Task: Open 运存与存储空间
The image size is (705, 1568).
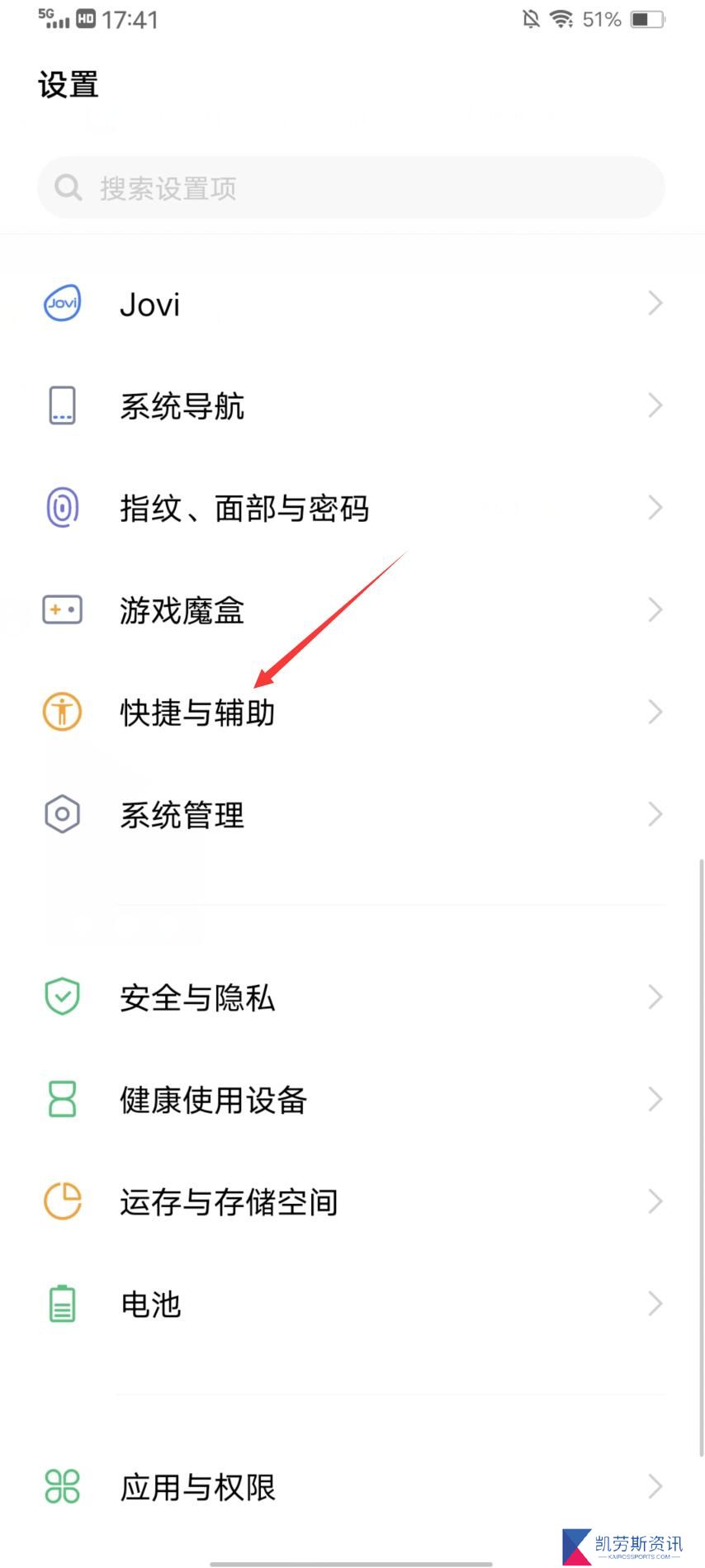Action: [x=352, y=1202]
